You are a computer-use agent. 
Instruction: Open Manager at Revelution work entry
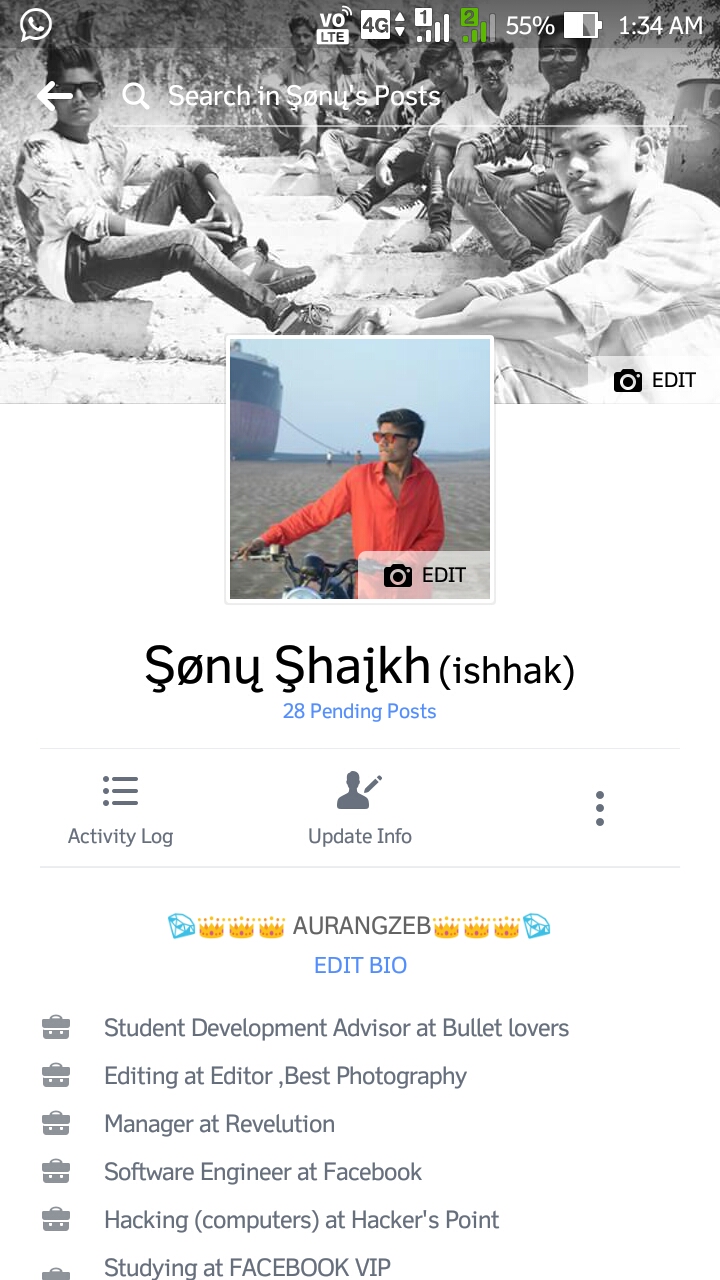tap(219, 1123)
